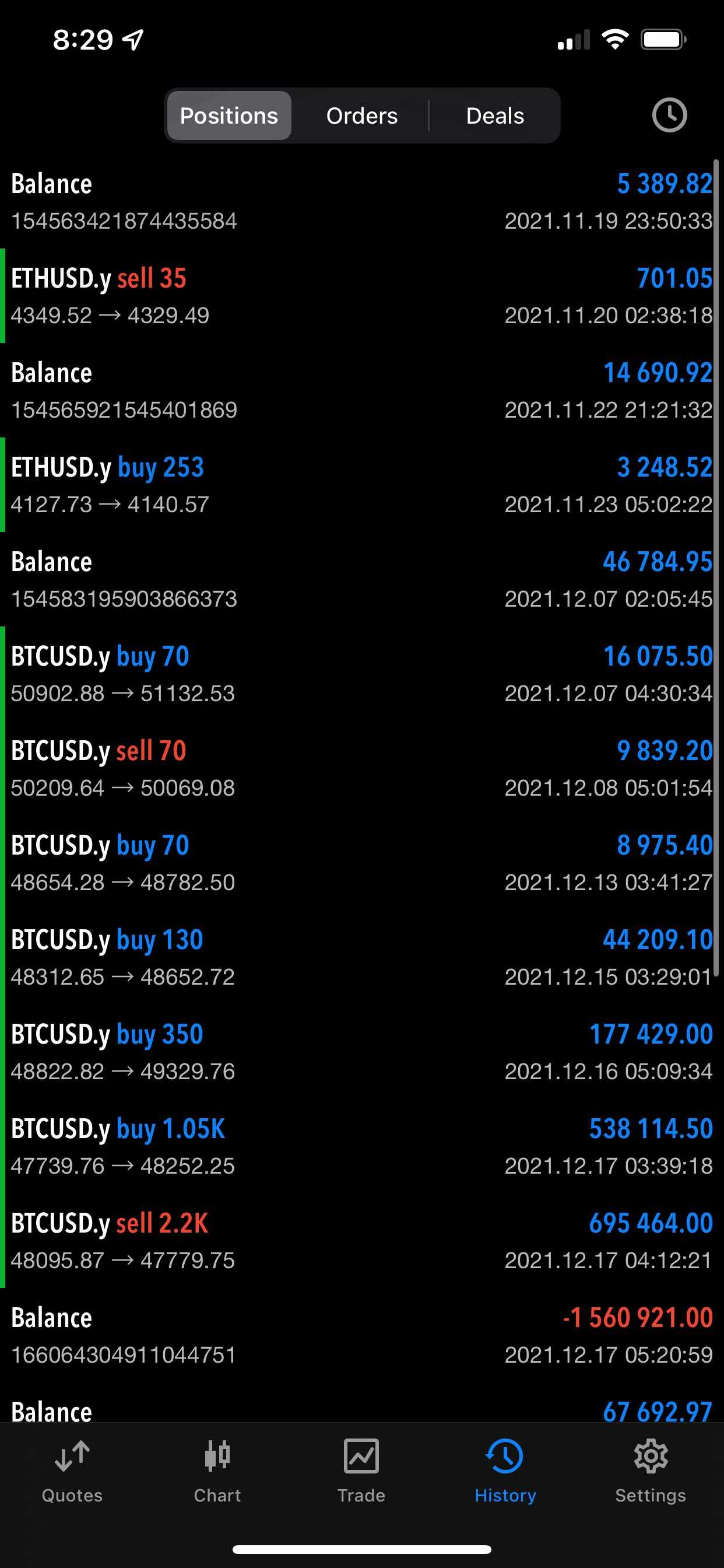Open the BTCUSD.y sell 70 position
Screen dimensions: 724x1568
pyautogui.click(x=361, y=769)
